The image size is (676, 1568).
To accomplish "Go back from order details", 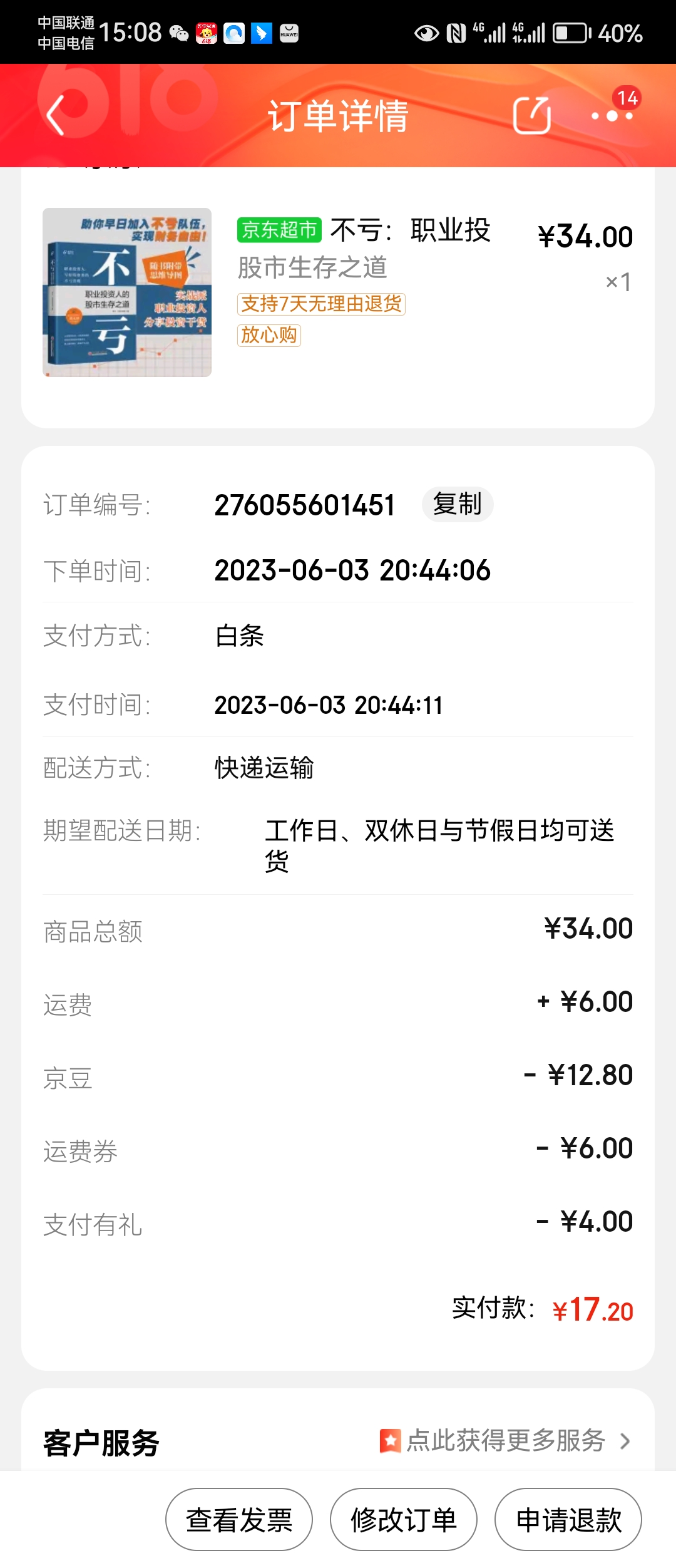I will tap(56, 115).
